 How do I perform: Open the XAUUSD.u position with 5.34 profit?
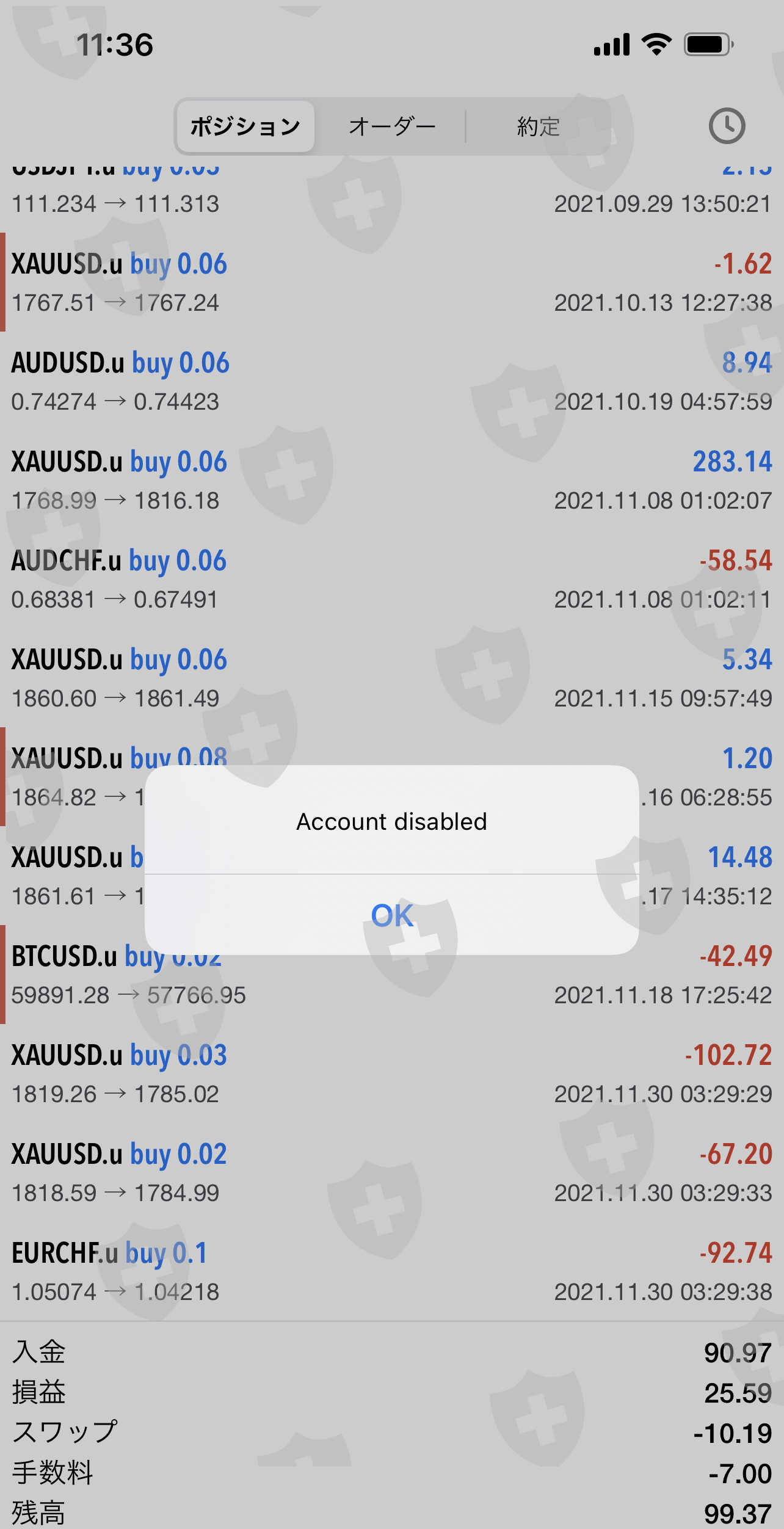(391, 678)
